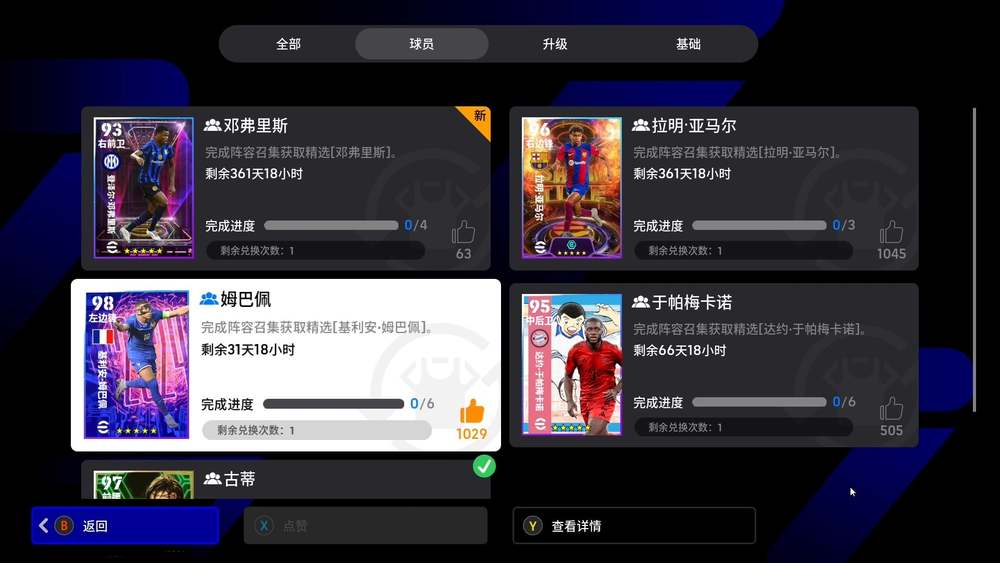View details with 查看详情 button
The image size is (1000, 563).
(634, 526)
